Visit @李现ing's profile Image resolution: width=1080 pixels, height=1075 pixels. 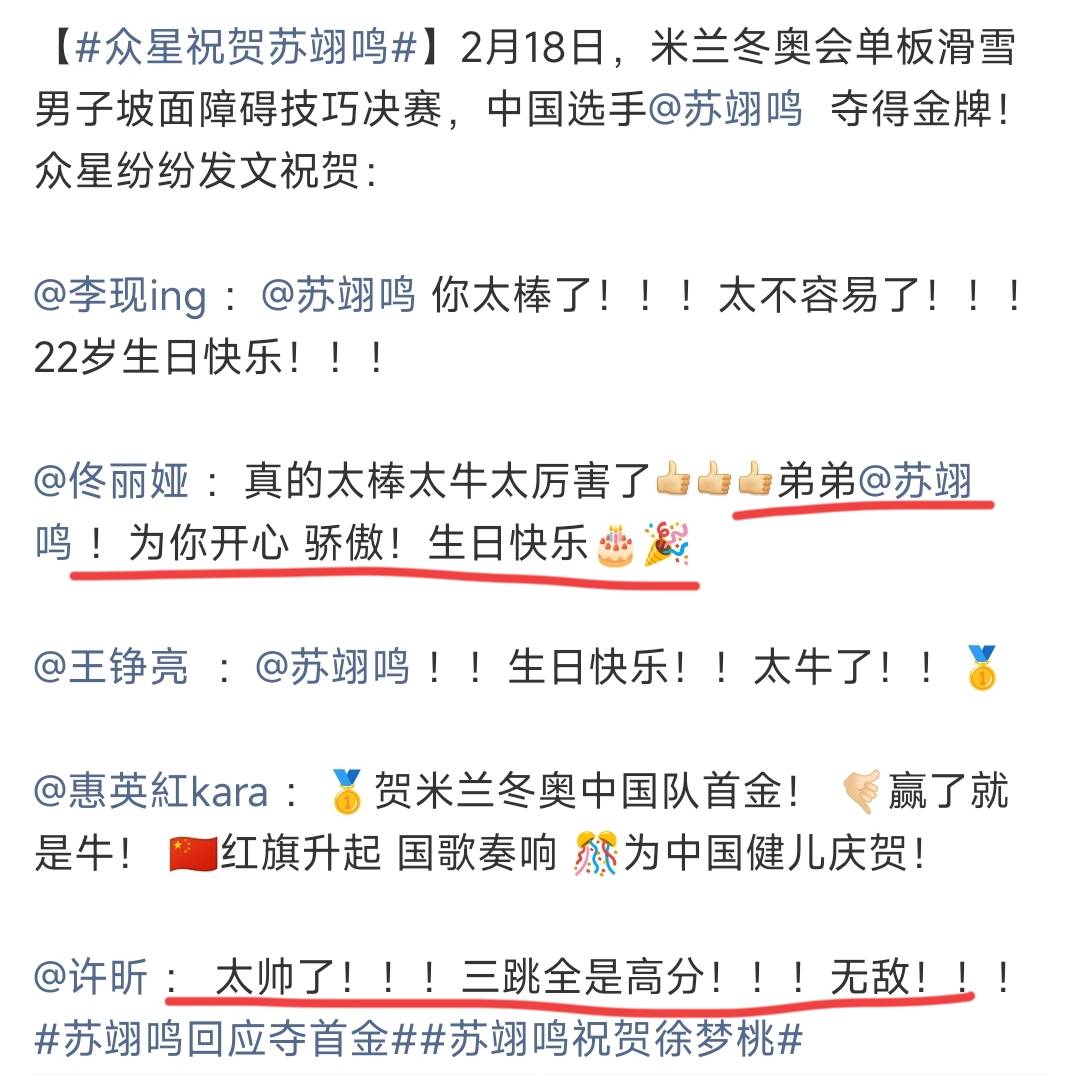coord(120,296)
